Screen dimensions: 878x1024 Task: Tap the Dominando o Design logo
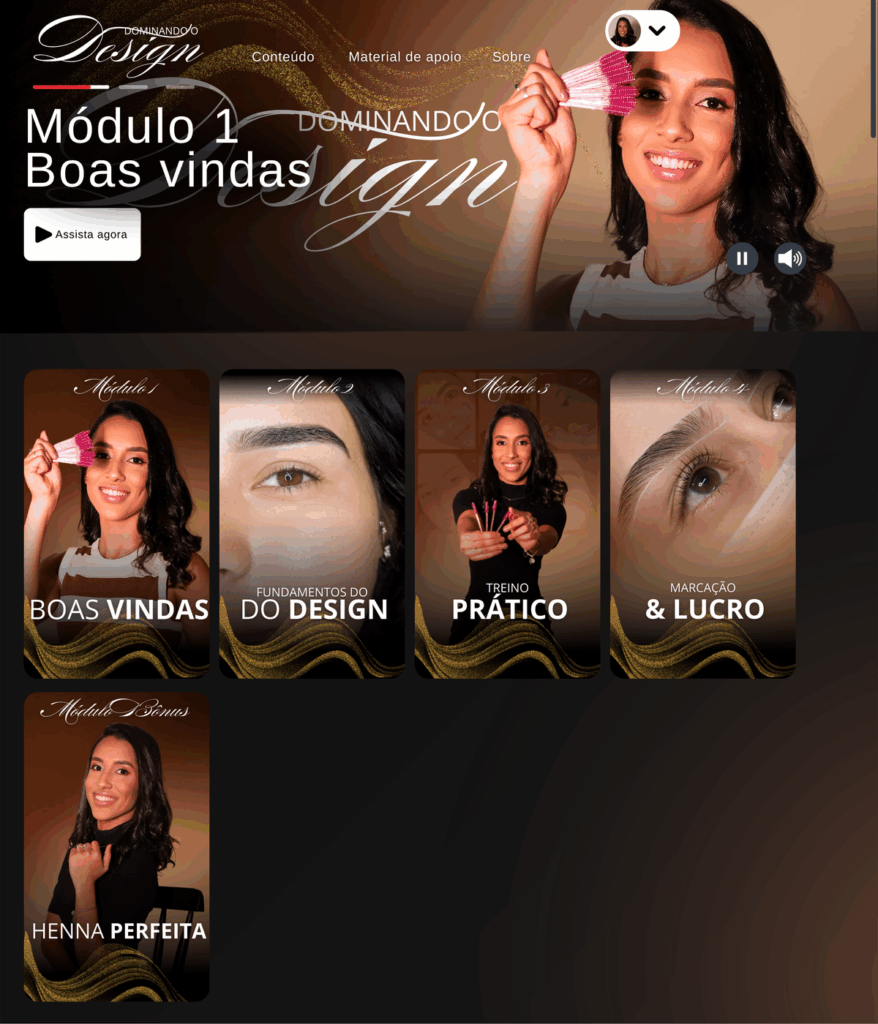(117, 44)
